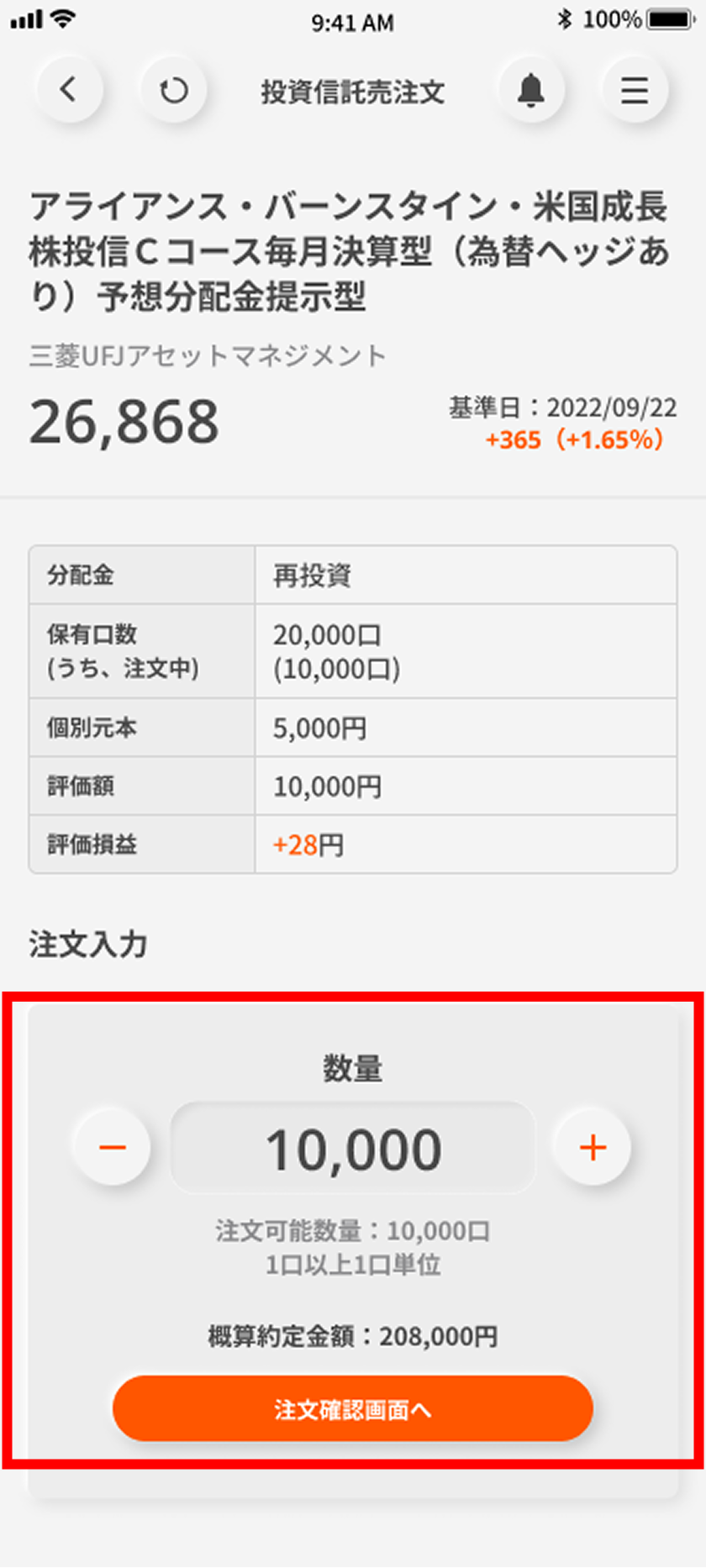Go back using the back arrow
The image size is (706, 1568).
point(69,89)
